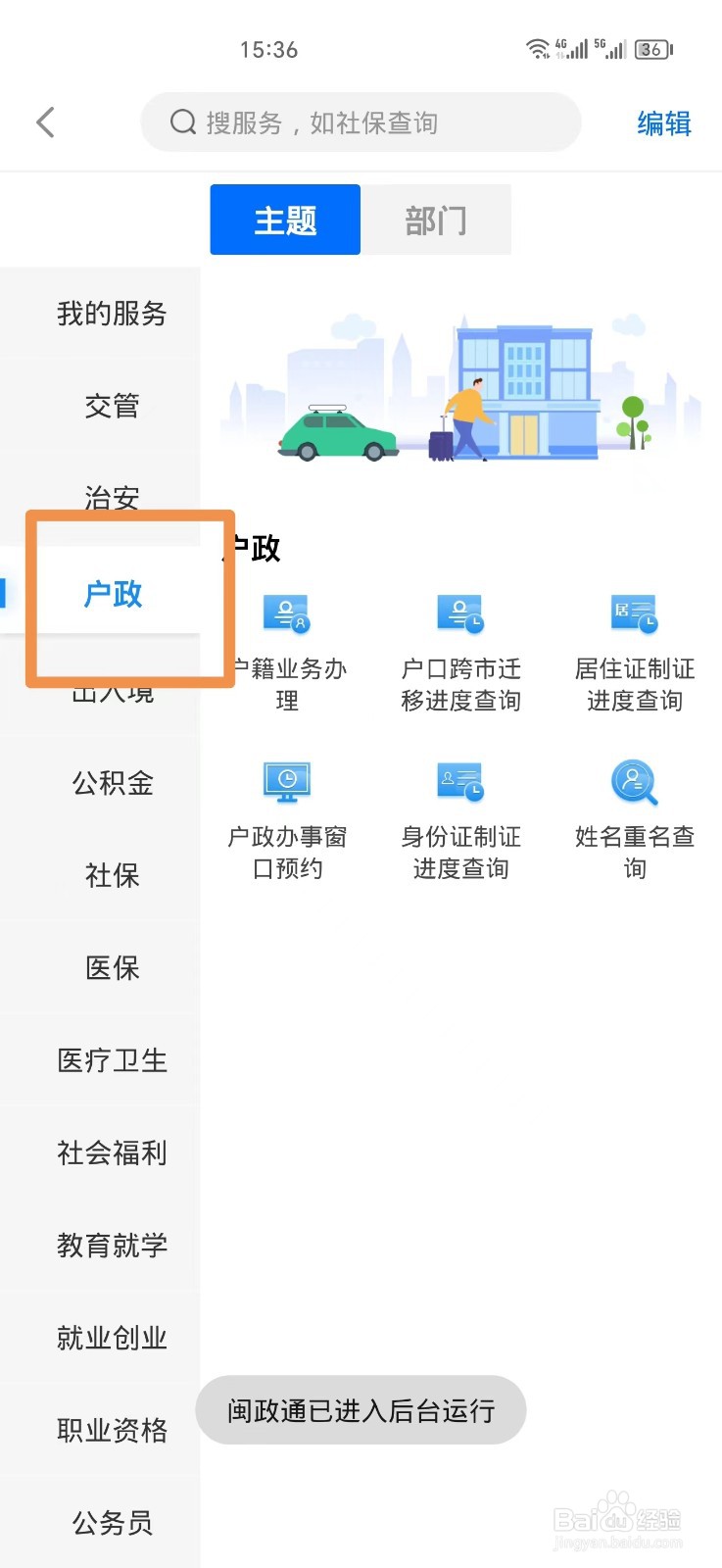Open 公积金 services section
Screen dimensions: 722x1568
click(x=112, y=783)
